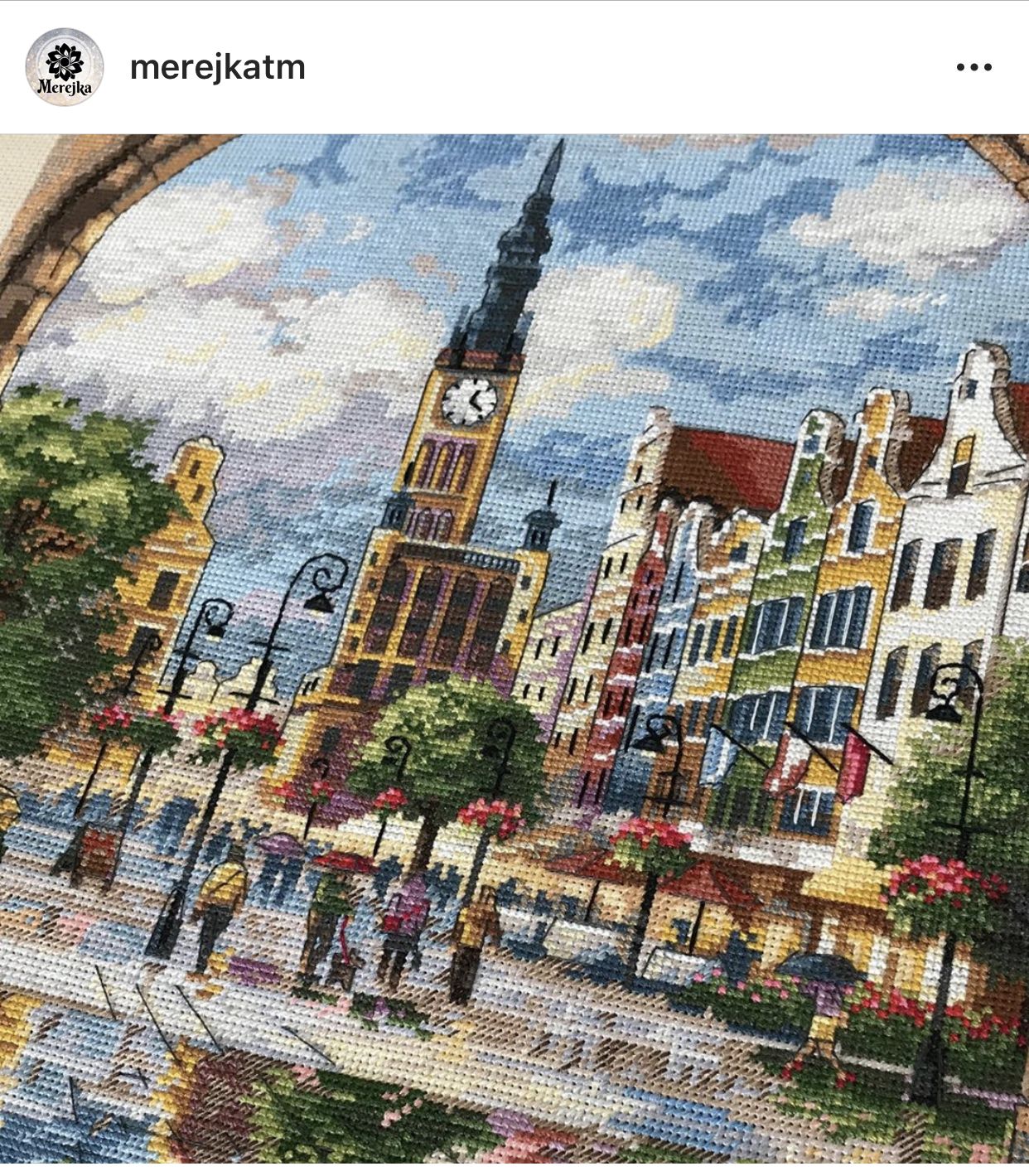Open the merejkatm username link

218,67
